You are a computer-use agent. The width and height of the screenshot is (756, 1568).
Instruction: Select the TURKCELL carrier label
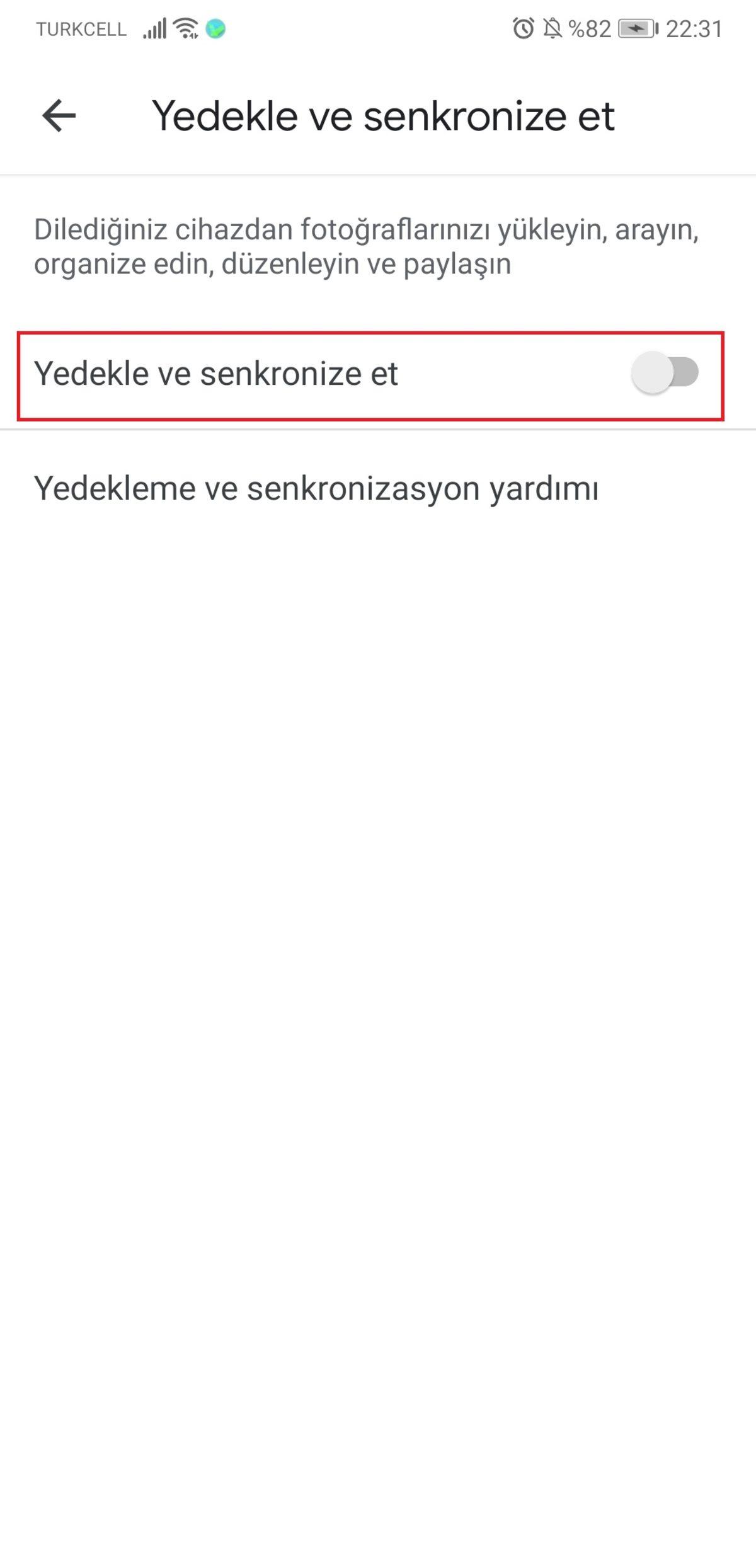point(81,28)
